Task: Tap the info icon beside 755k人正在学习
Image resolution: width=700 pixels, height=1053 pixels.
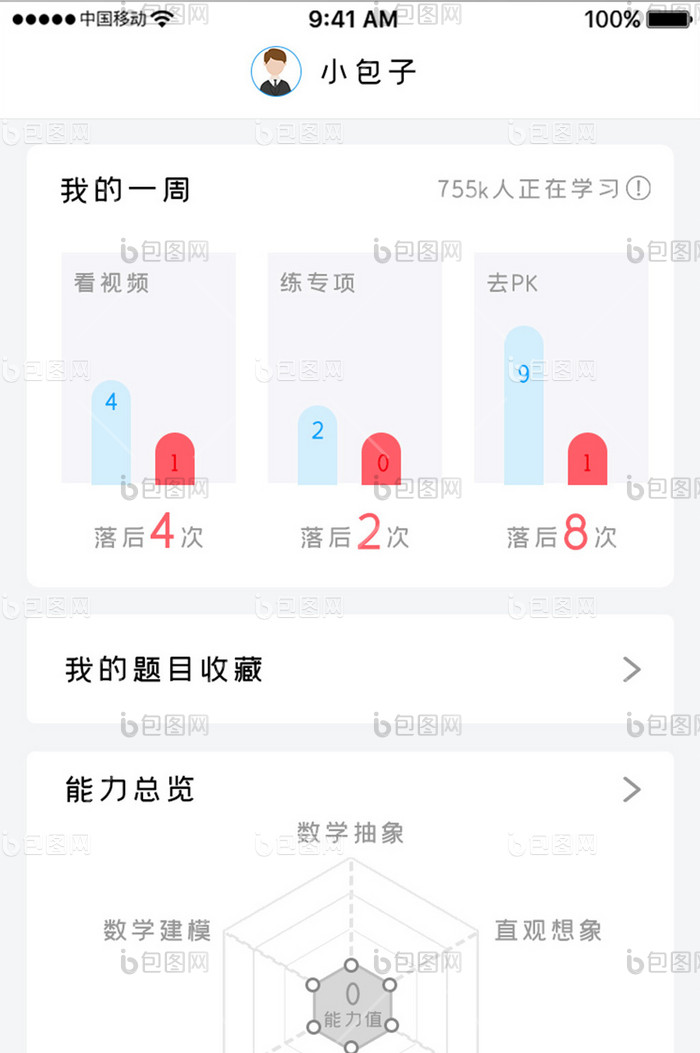Action: click(x=638, y=188)
